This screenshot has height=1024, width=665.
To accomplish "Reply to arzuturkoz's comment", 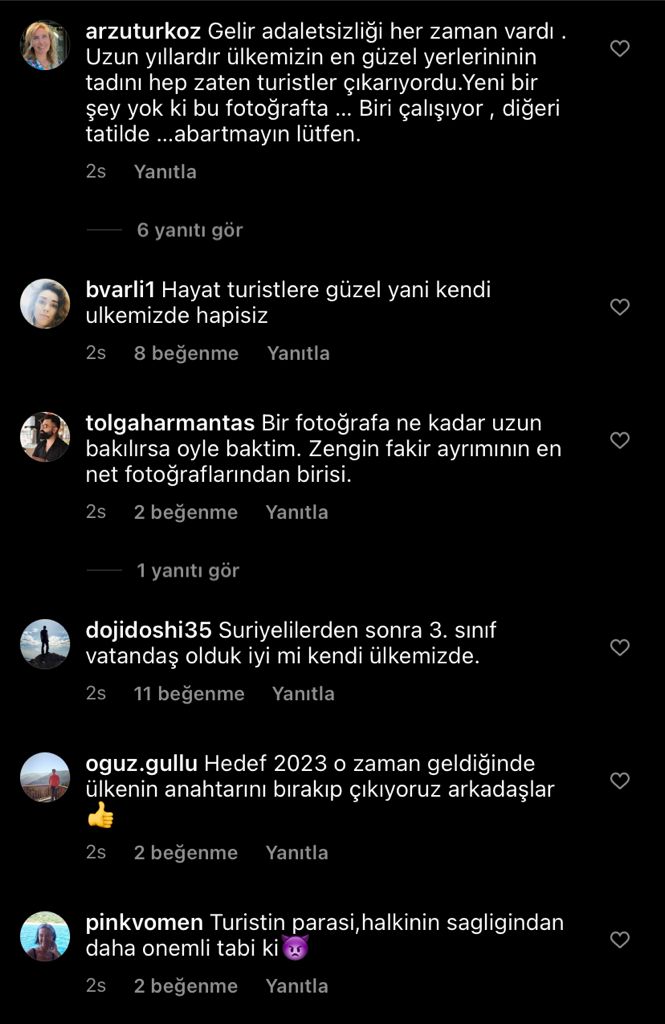I will coord(165,171).
